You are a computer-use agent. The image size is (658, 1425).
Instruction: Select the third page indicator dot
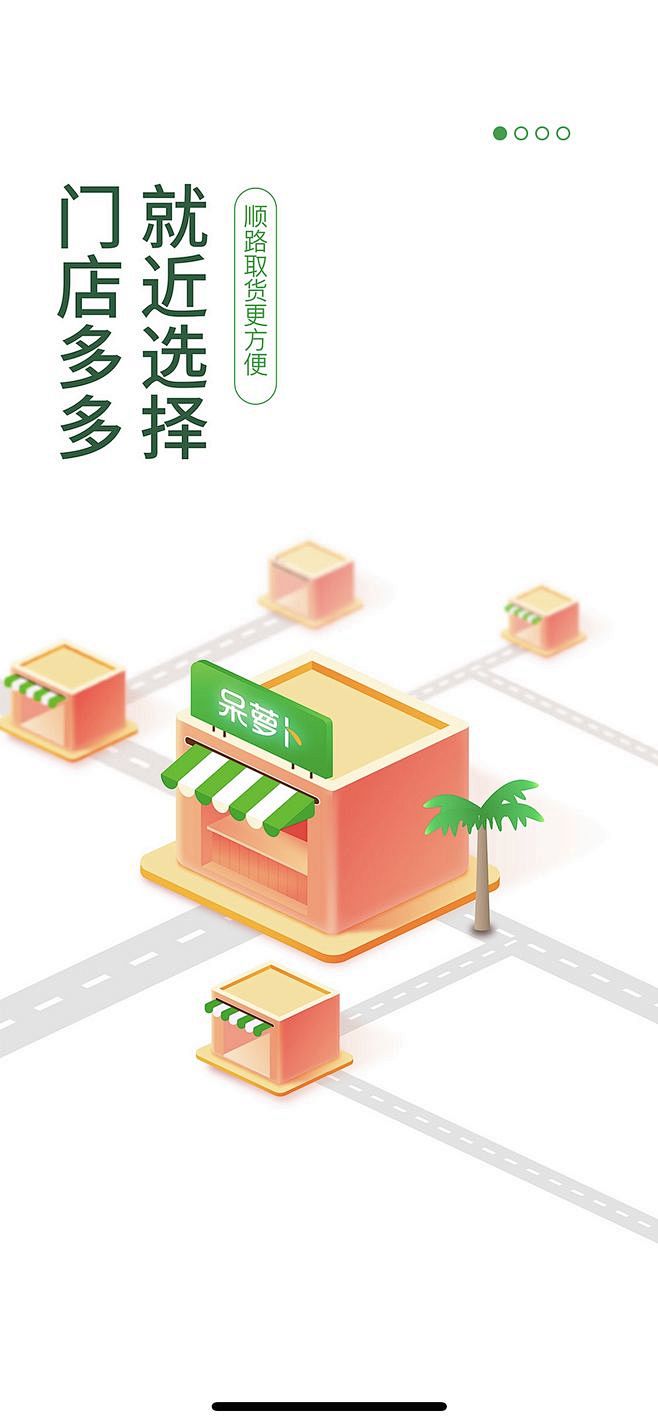542,133
